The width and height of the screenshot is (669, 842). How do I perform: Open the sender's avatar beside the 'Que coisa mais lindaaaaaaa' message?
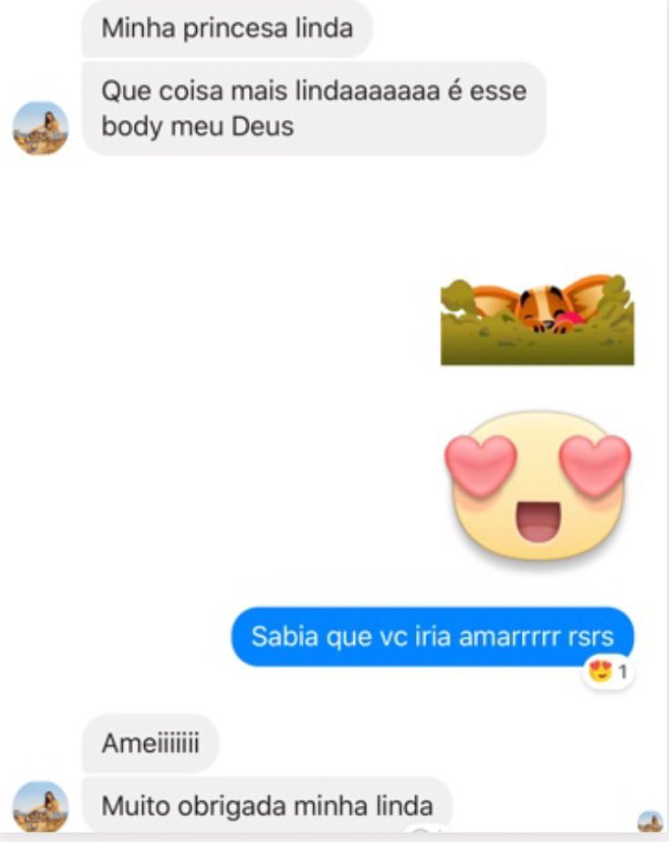tap(40, 128)
